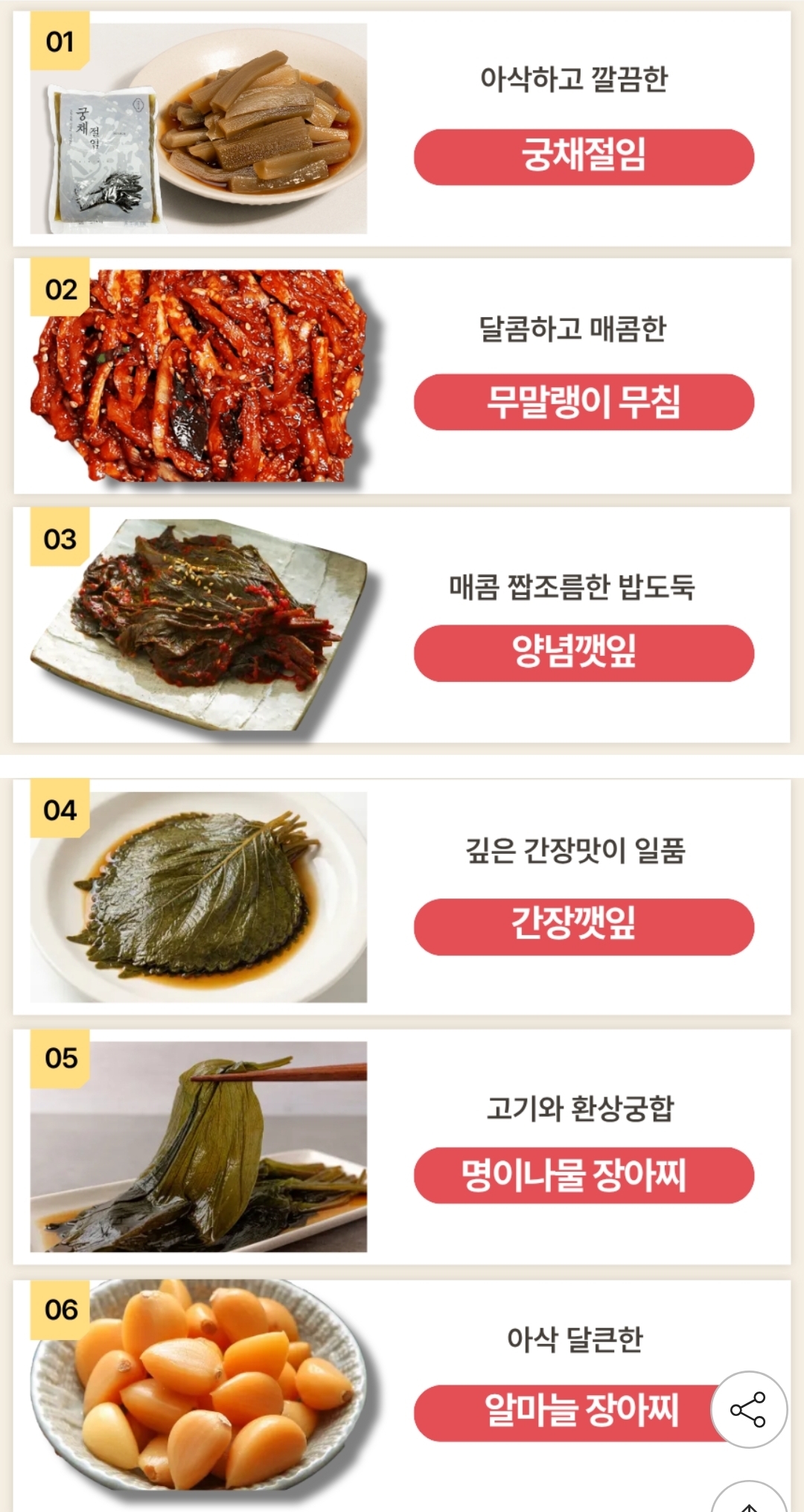Jump back to top with the arrow button

click(x=749, y=1496)
